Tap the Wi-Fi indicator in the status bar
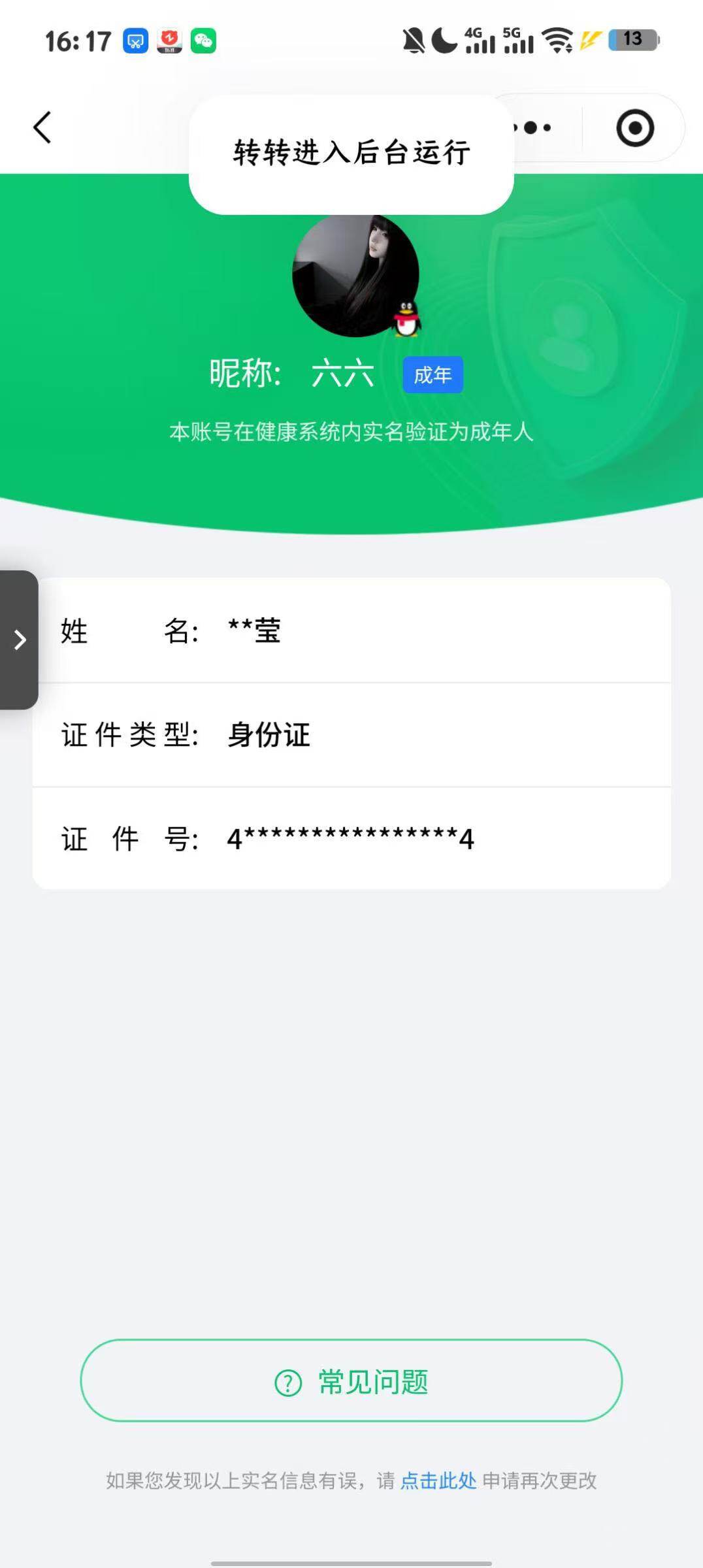The height and width of the screenshot is (1568, 703). point(557,41)
